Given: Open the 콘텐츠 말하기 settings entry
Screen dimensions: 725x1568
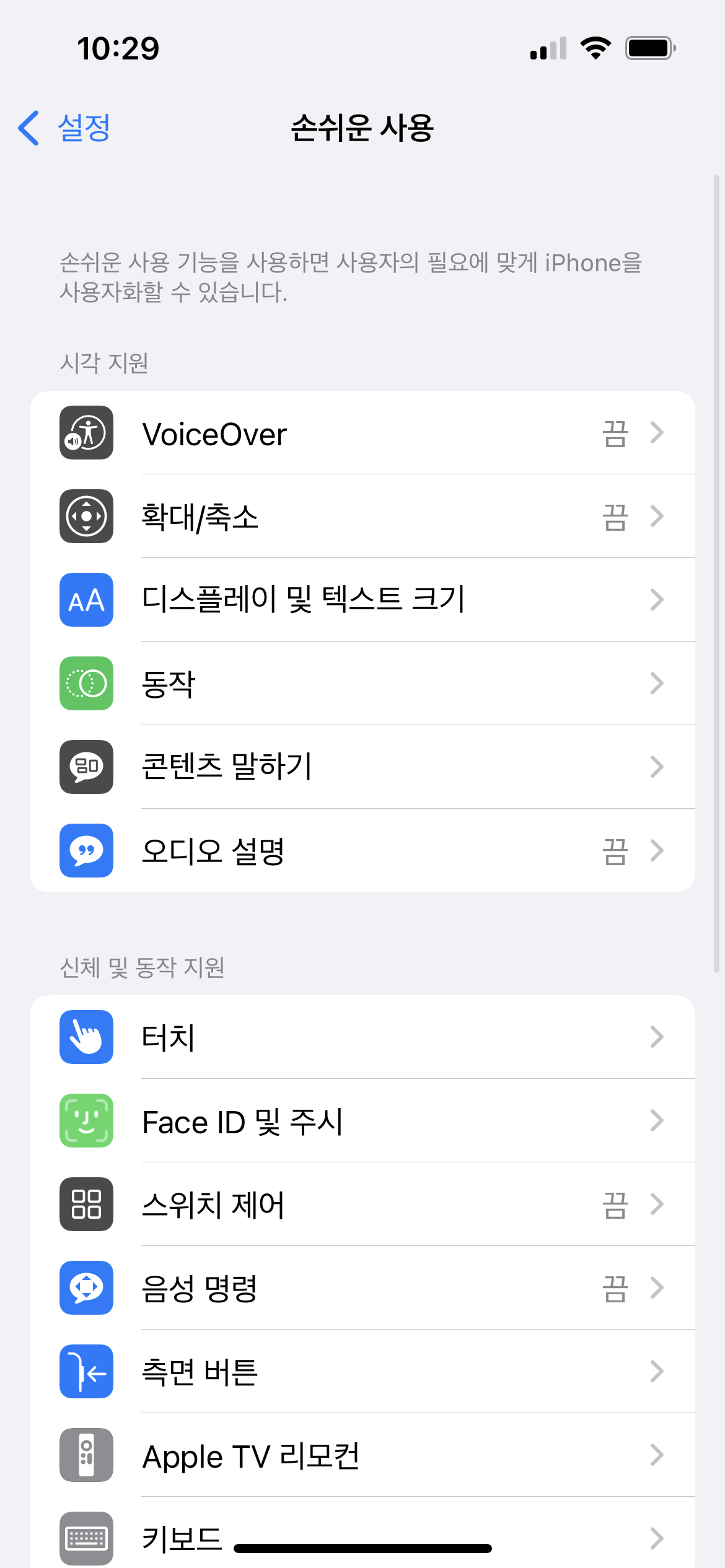Looking at the screenshot, I should [x=362, y=767].
